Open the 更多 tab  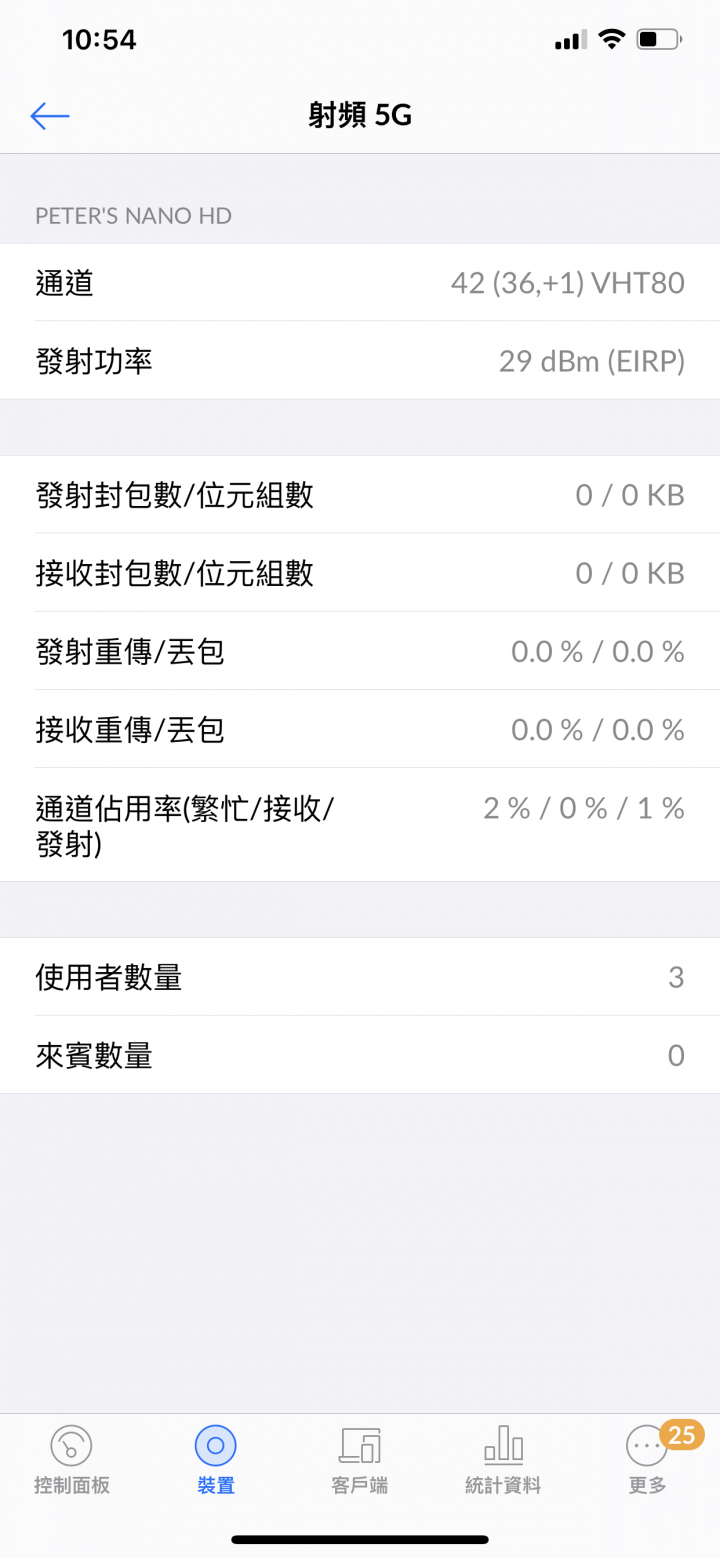(648, 1460)
